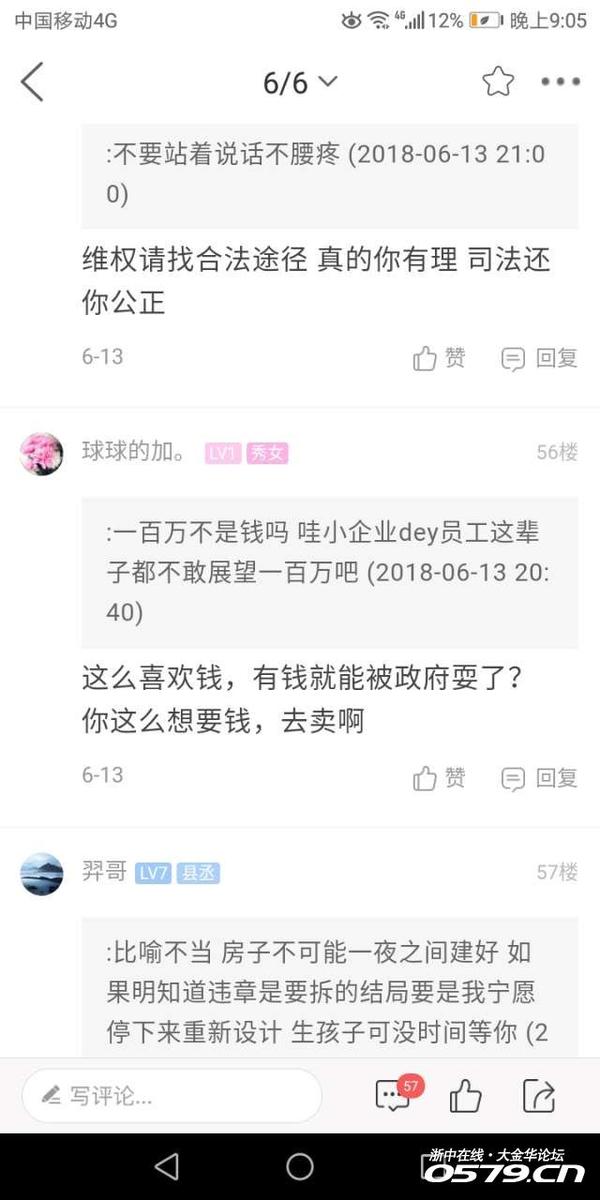Share this thread using the share icon
Image resolution: width=600 pixels, height=1200 pixels.
tap(539, 1096)
